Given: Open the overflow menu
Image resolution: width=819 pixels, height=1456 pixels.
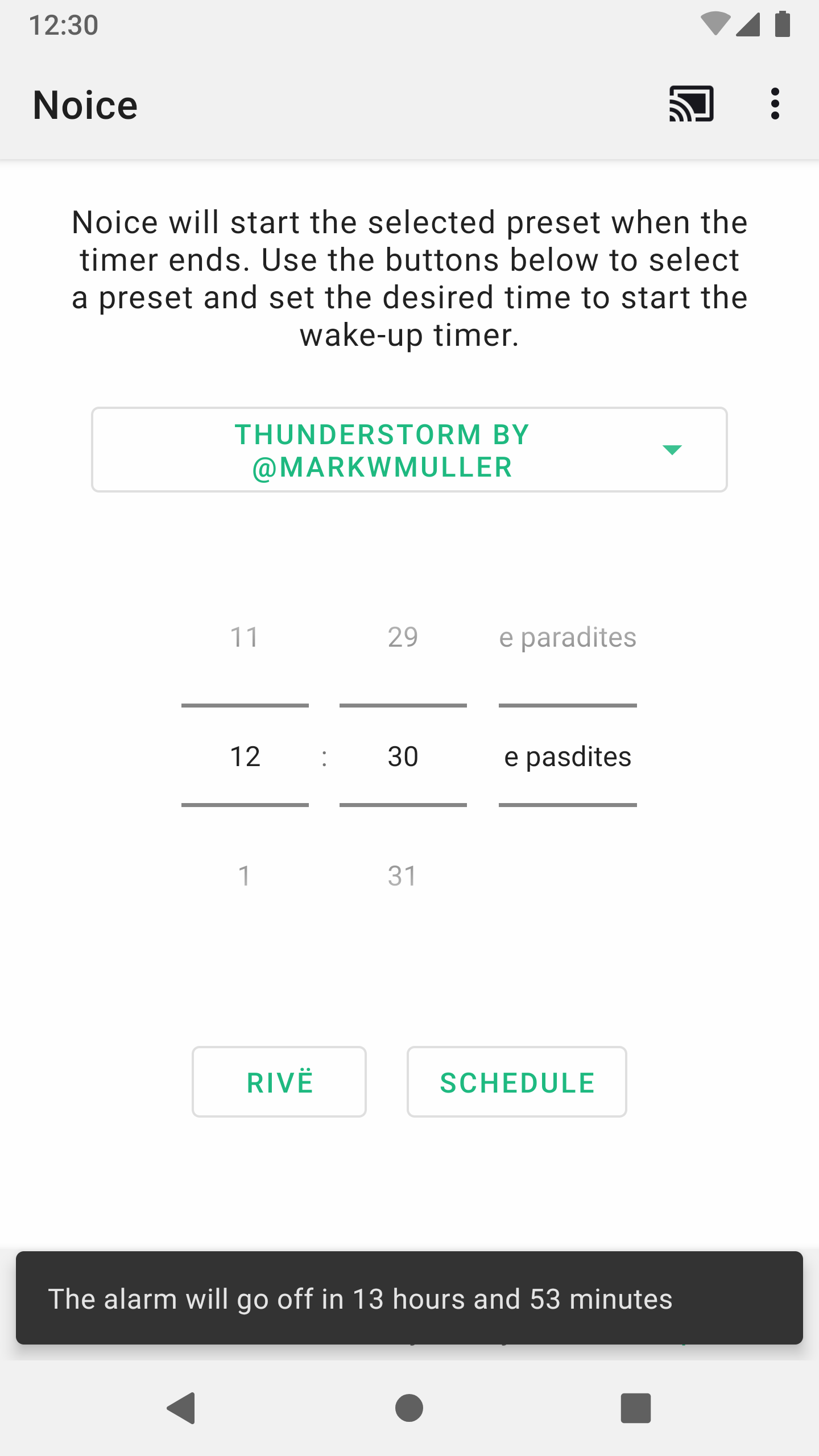Looking at the screenshot, I should click(x=775, y=104).
